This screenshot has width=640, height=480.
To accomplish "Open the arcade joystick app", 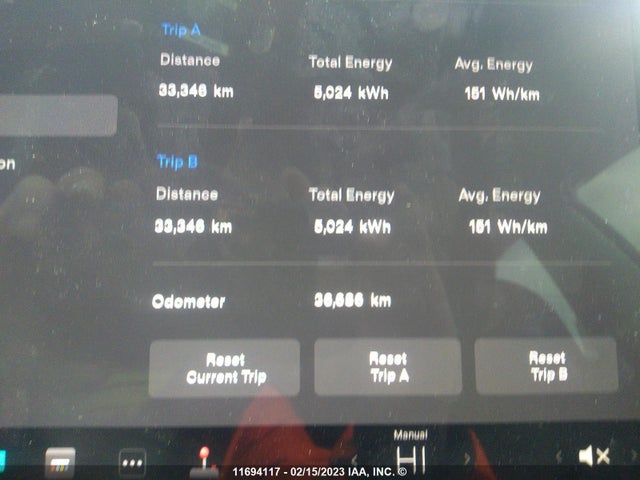I will (204, 460).
